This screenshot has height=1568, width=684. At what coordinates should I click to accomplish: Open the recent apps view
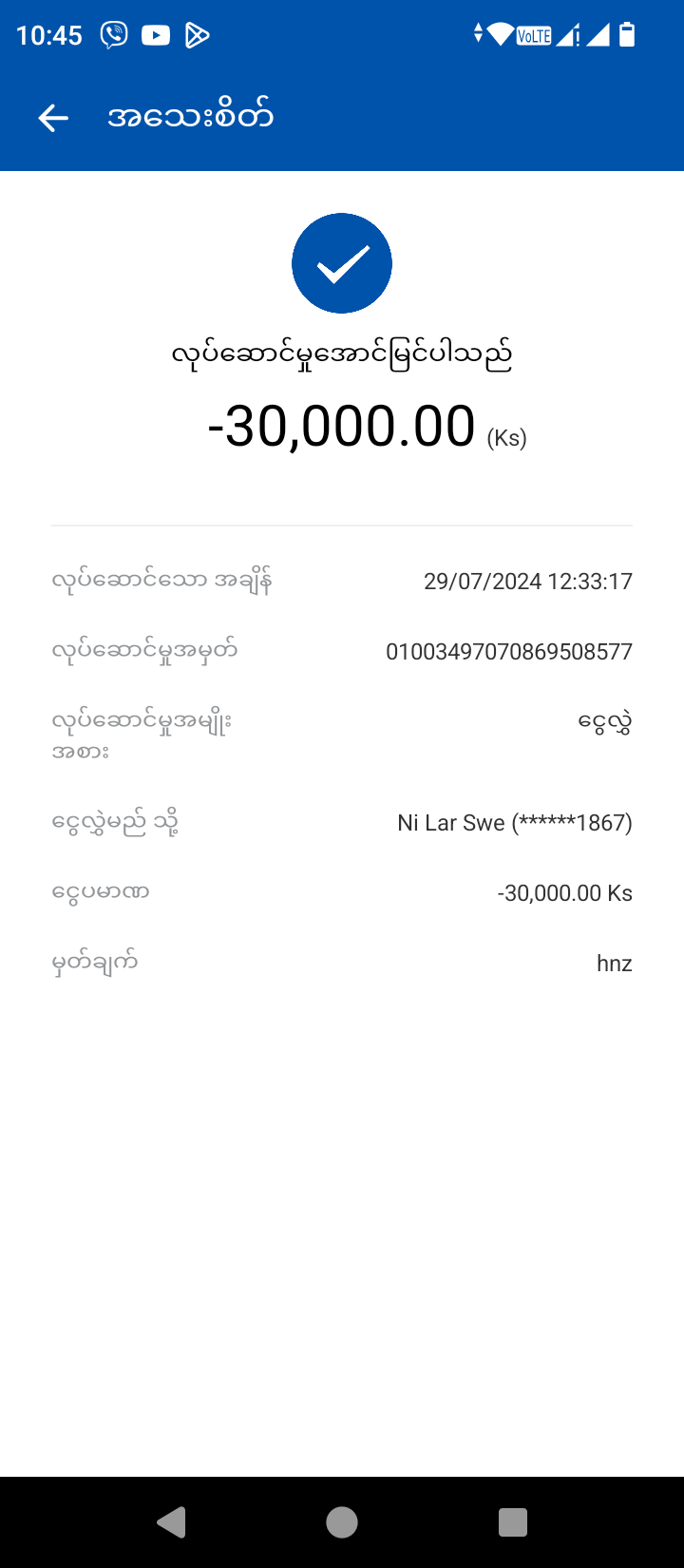point(513,1522)
